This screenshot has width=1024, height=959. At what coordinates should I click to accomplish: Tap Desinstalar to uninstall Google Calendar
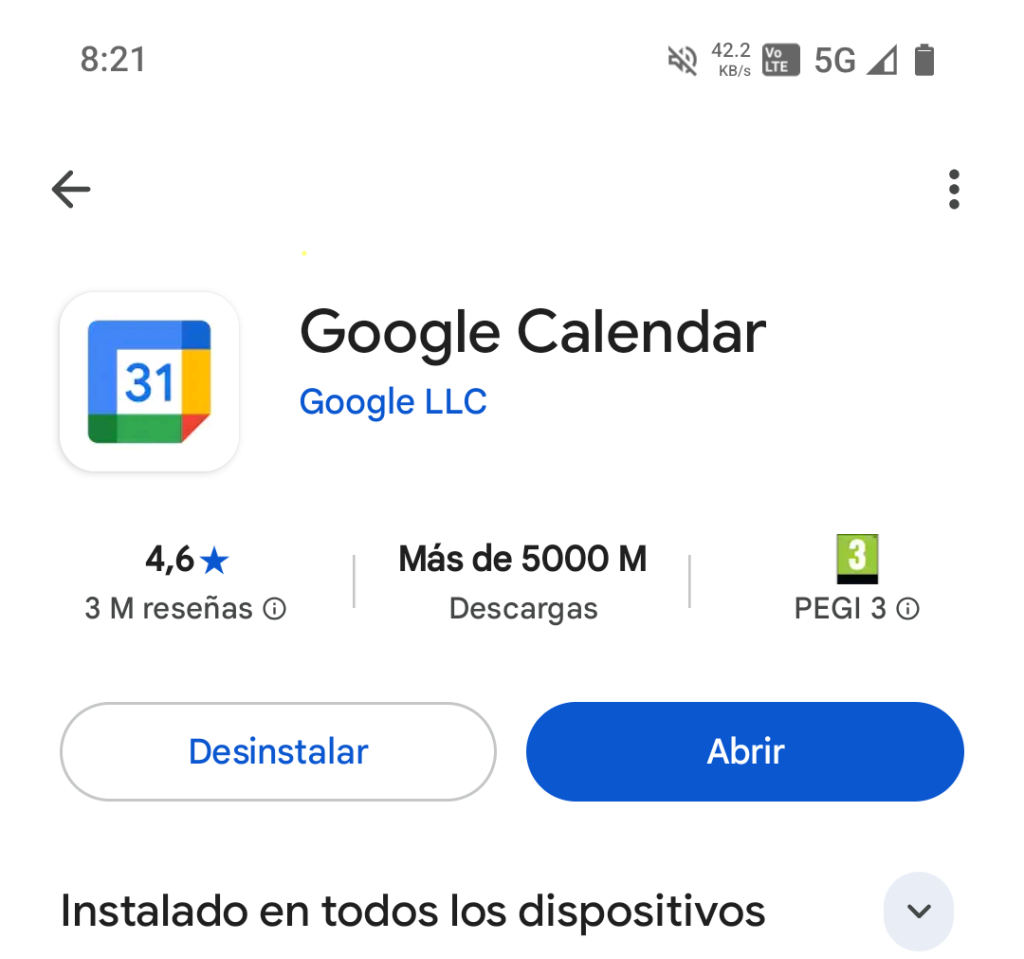278,751
